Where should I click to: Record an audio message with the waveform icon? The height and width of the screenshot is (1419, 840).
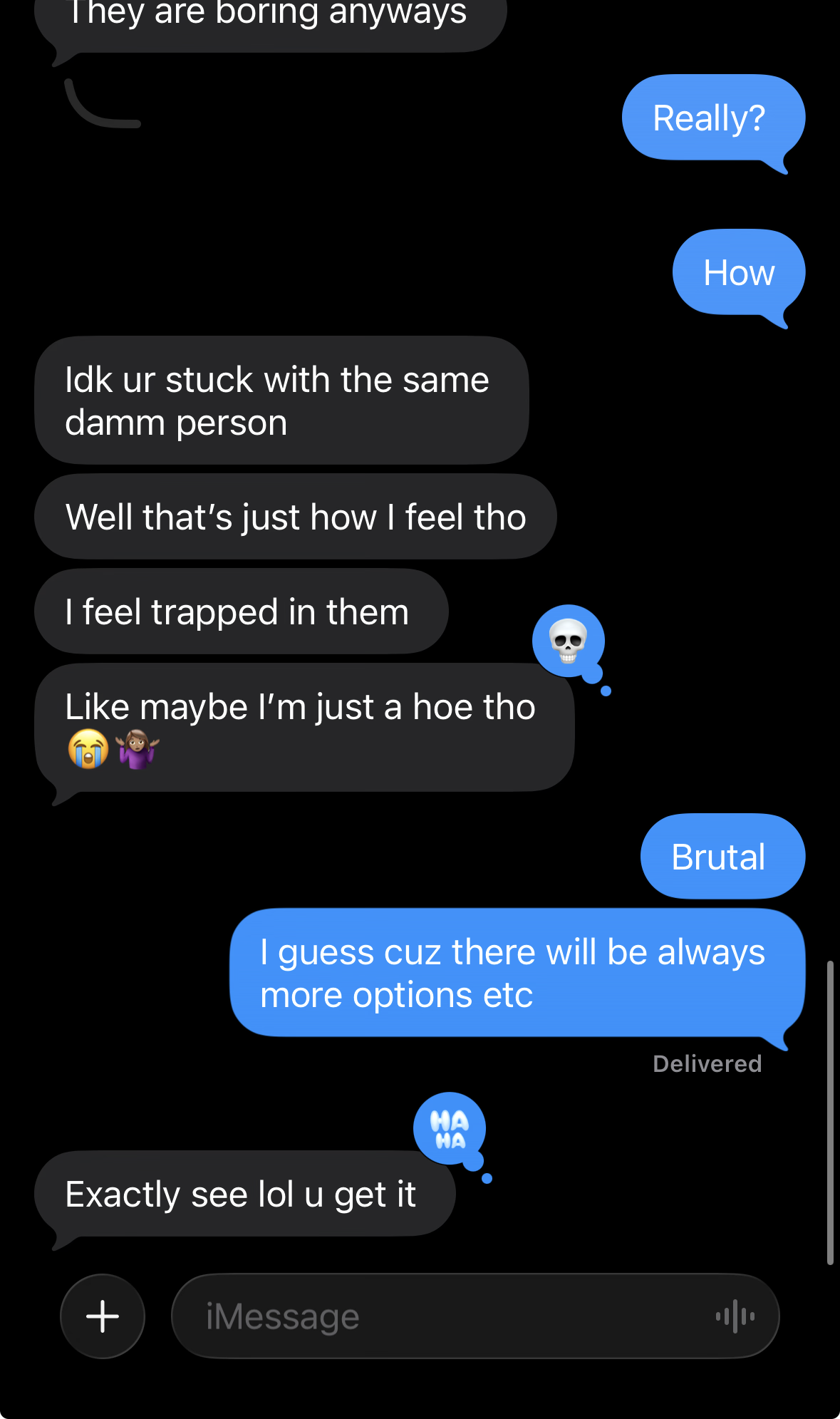pos(735,1316)
